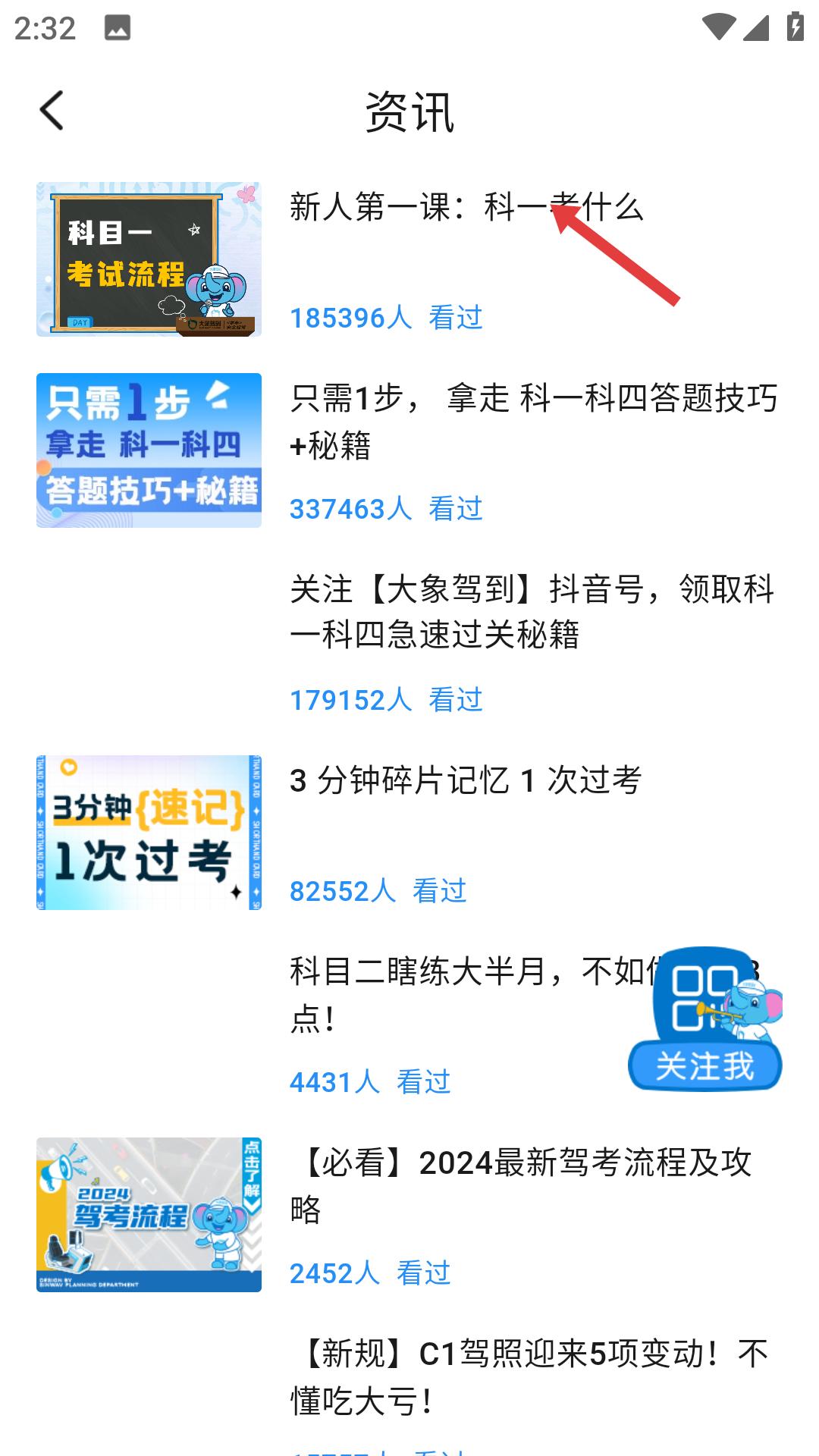Tap the clock showing 2:32
Image resolution: width=819 pixels, height=1456 pixels.
tap(43, 29)
